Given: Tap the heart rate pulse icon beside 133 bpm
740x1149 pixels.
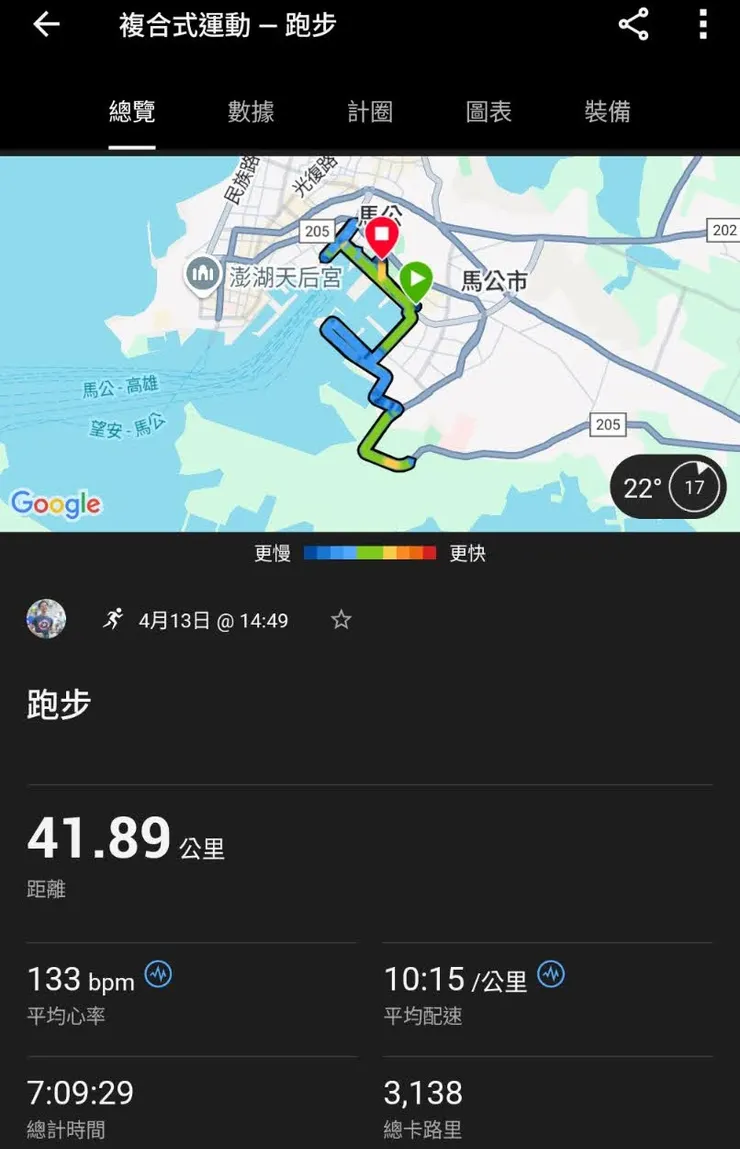Looking at the screenshot, I should pos(157,975).
